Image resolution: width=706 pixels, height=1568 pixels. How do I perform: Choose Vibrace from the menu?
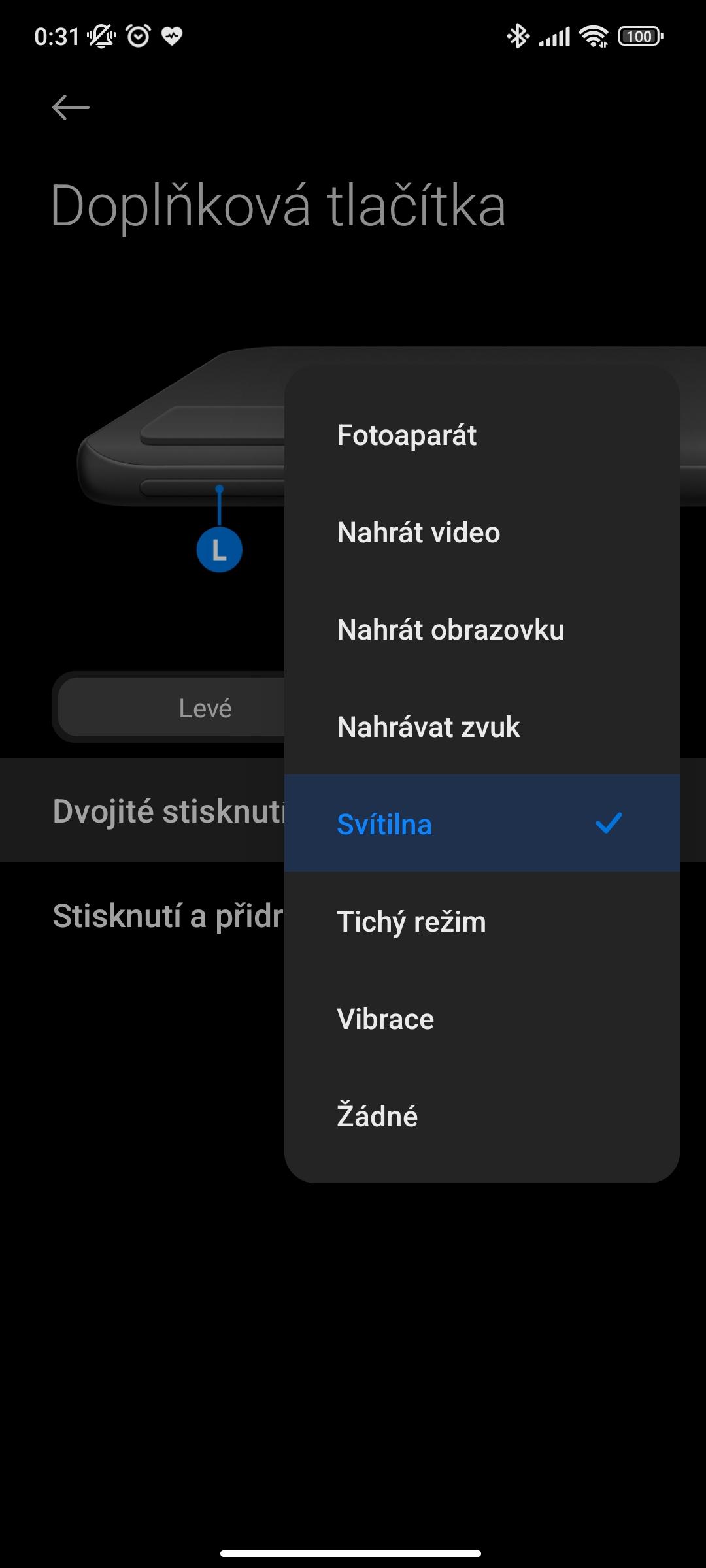pyautogui.click(x=482, y=1019)
